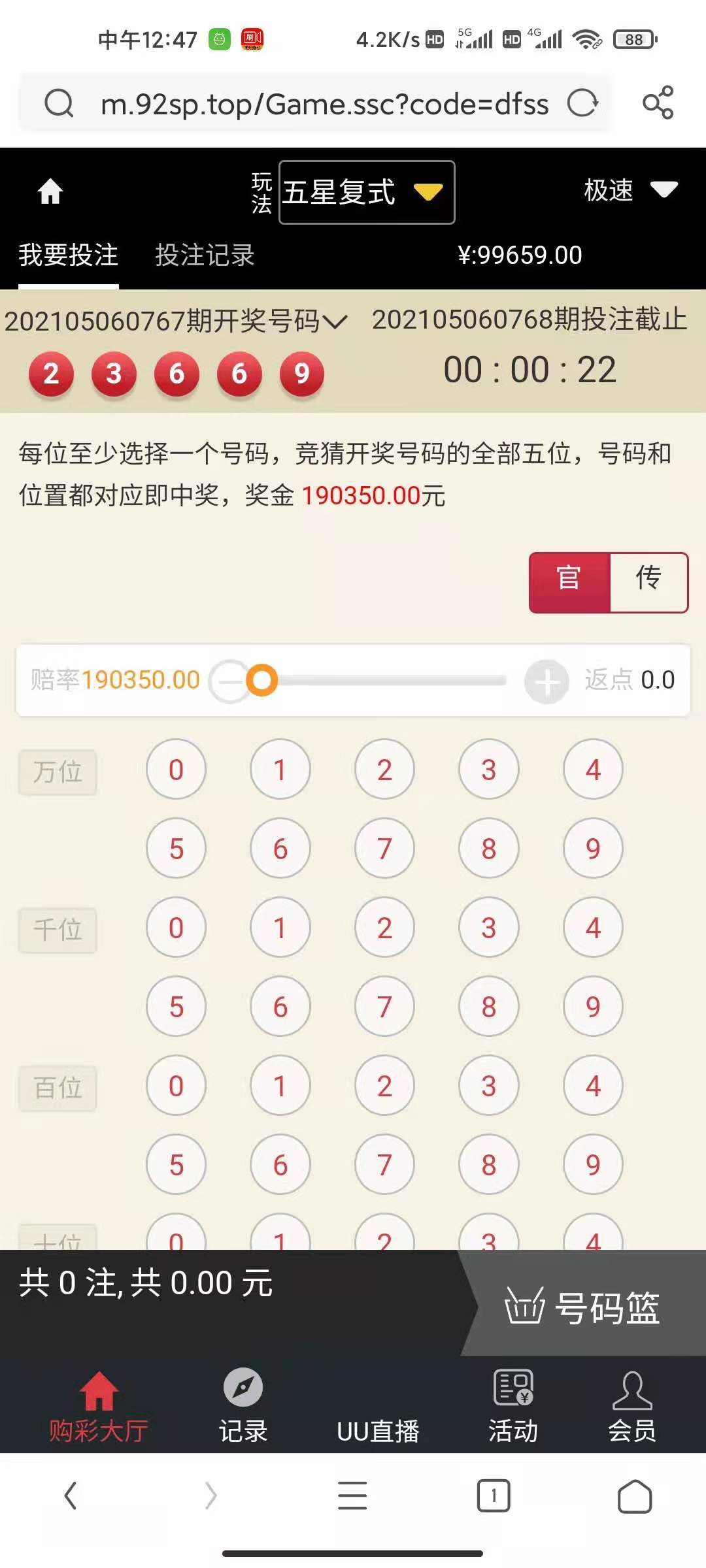Choose number 6 in the 百位 row
This screenshot has height=1568, width=706.
pyautogui.click(x=280, y=1165)
